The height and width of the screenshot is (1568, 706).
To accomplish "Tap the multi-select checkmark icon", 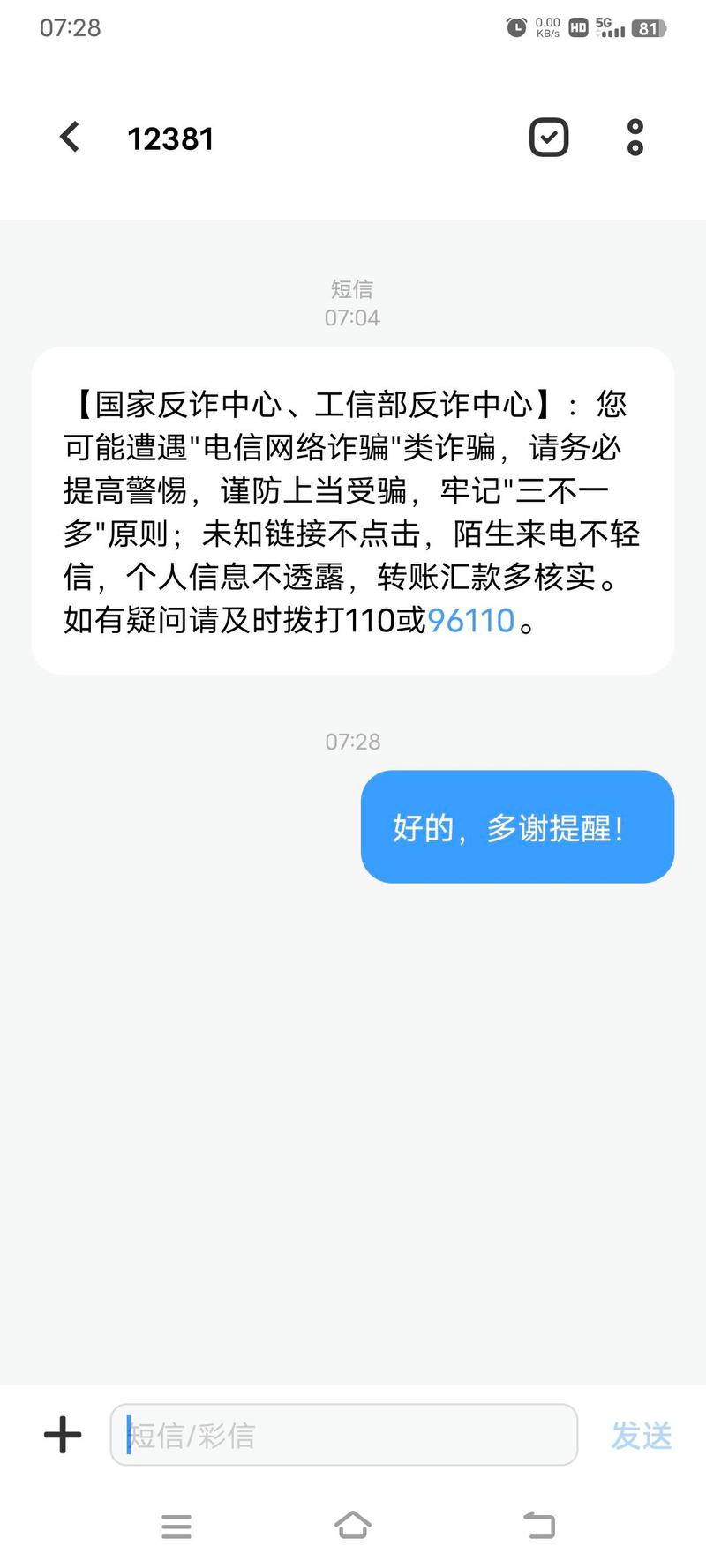I will click(x=549, y=138).
